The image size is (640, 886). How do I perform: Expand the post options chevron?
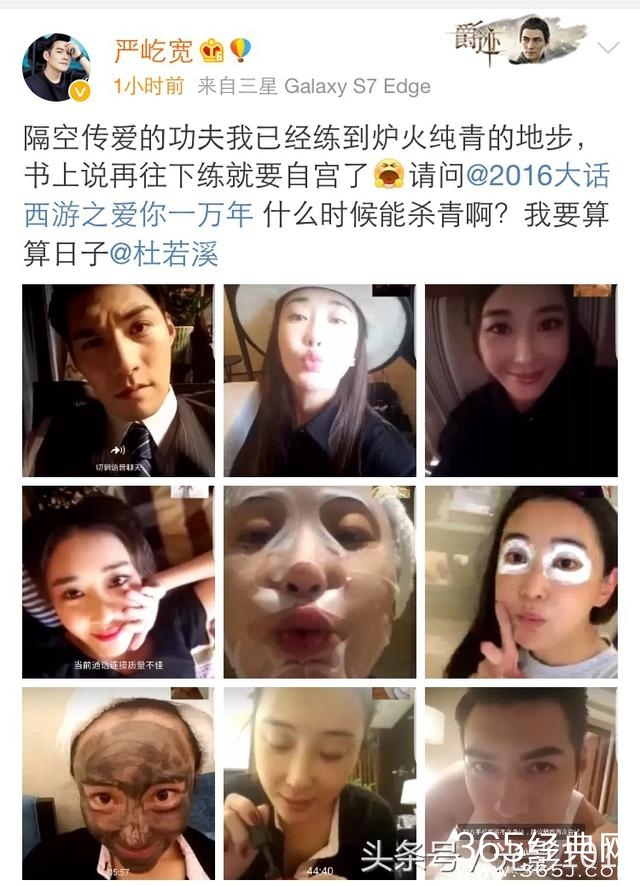608,47
